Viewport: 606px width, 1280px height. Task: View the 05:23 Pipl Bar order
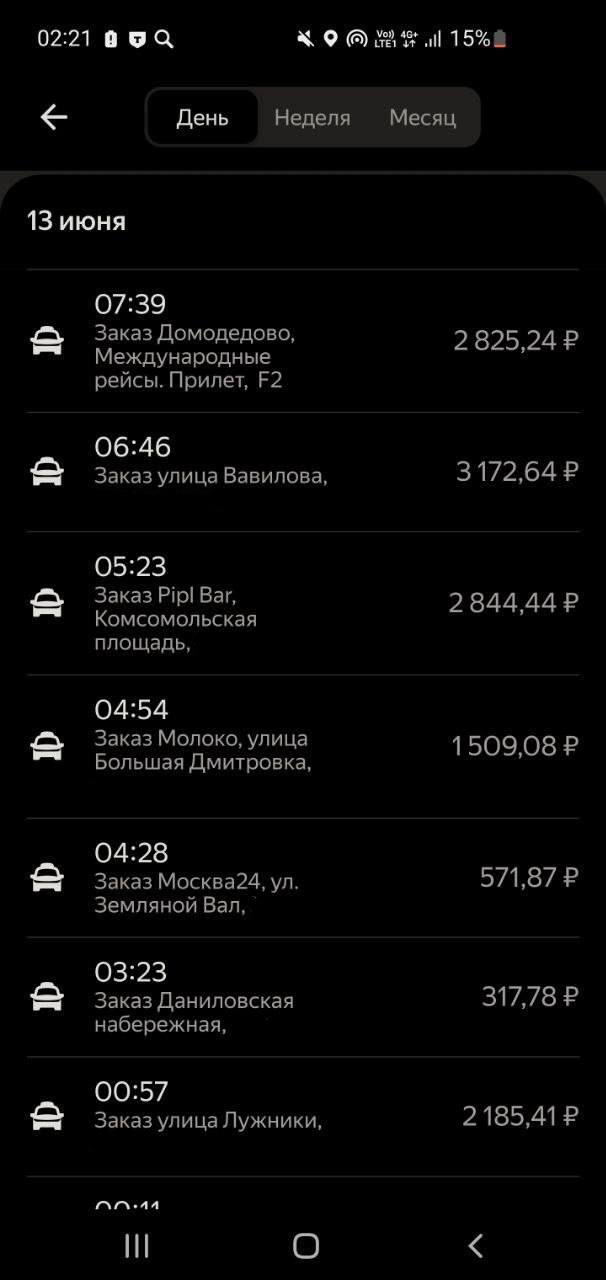click(302, 603)
